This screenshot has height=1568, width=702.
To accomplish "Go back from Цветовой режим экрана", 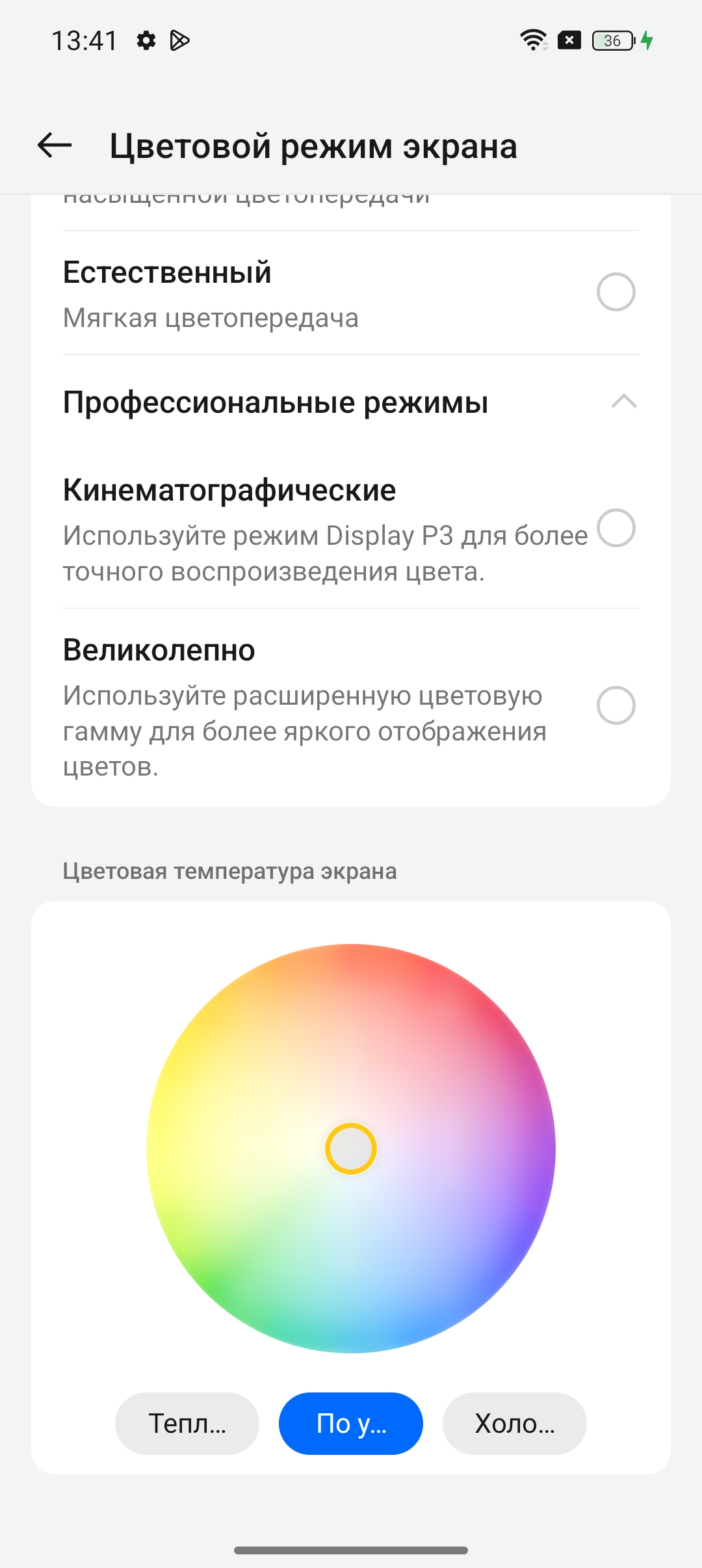I will click(55, 145).
